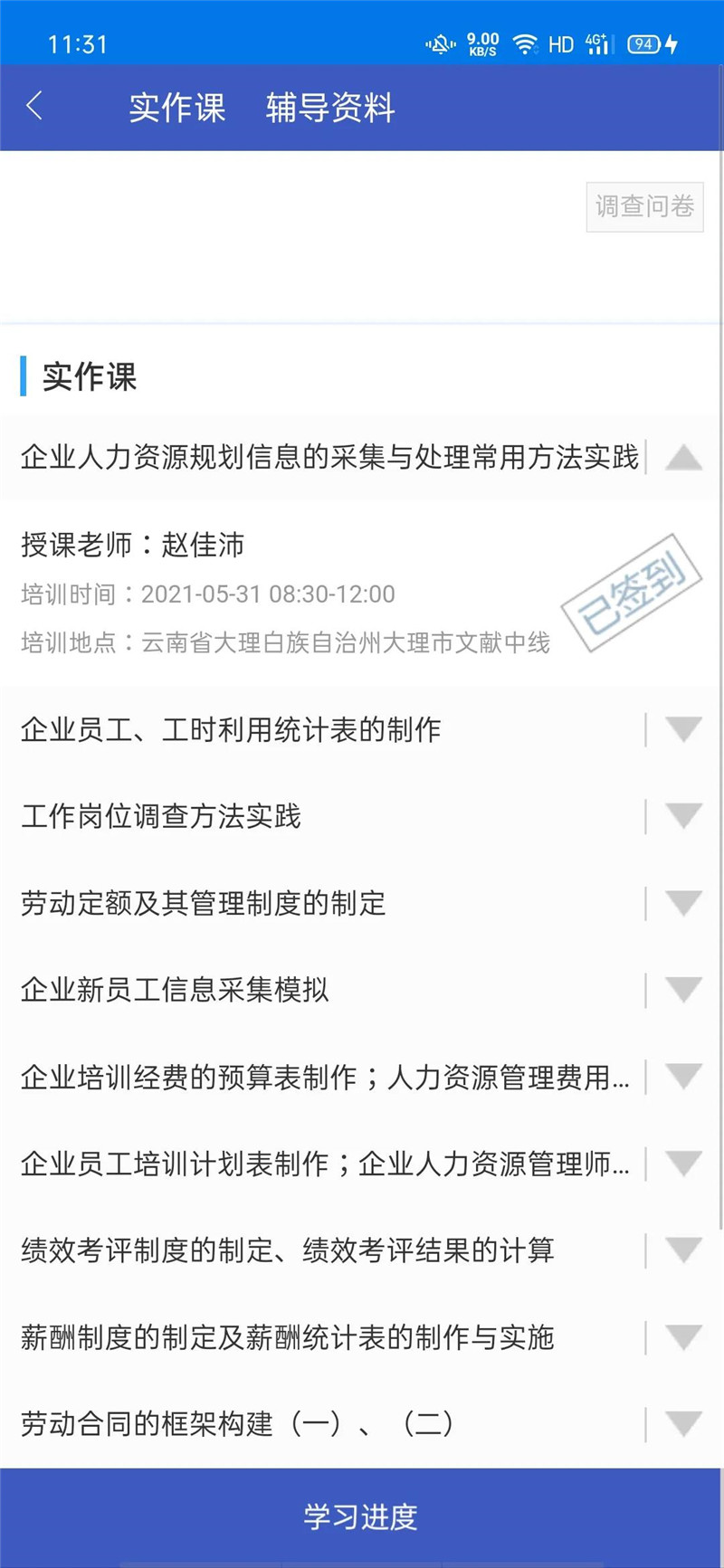Collapse 企业人力资源规划信息的采集与处理常用方法实践
Screen dimensions: 724x1568
[683, 458]
